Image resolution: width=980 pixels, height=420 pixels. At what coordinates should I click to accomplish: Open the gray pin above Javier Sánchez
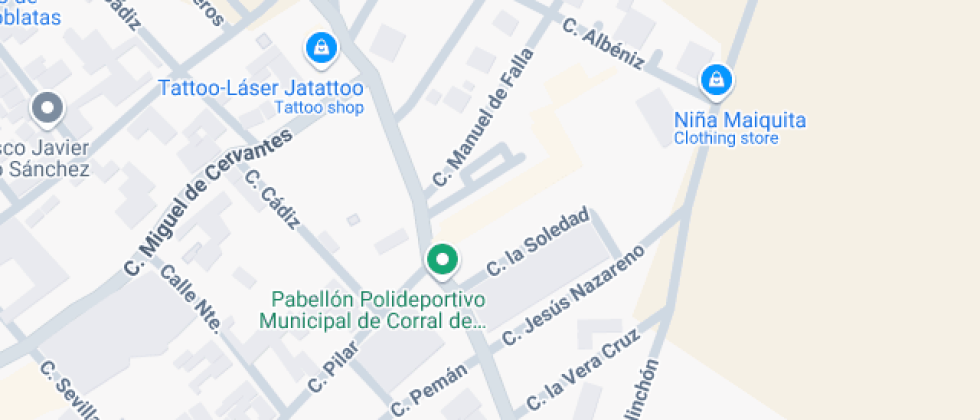pos(48,109)
